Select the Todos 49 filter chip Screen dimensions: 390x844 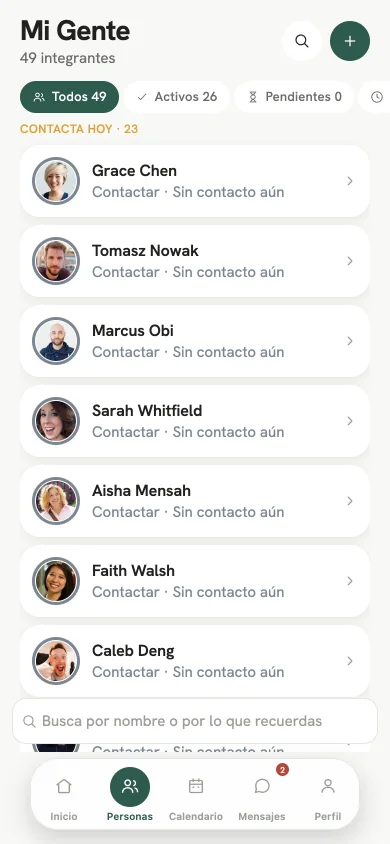69,97
